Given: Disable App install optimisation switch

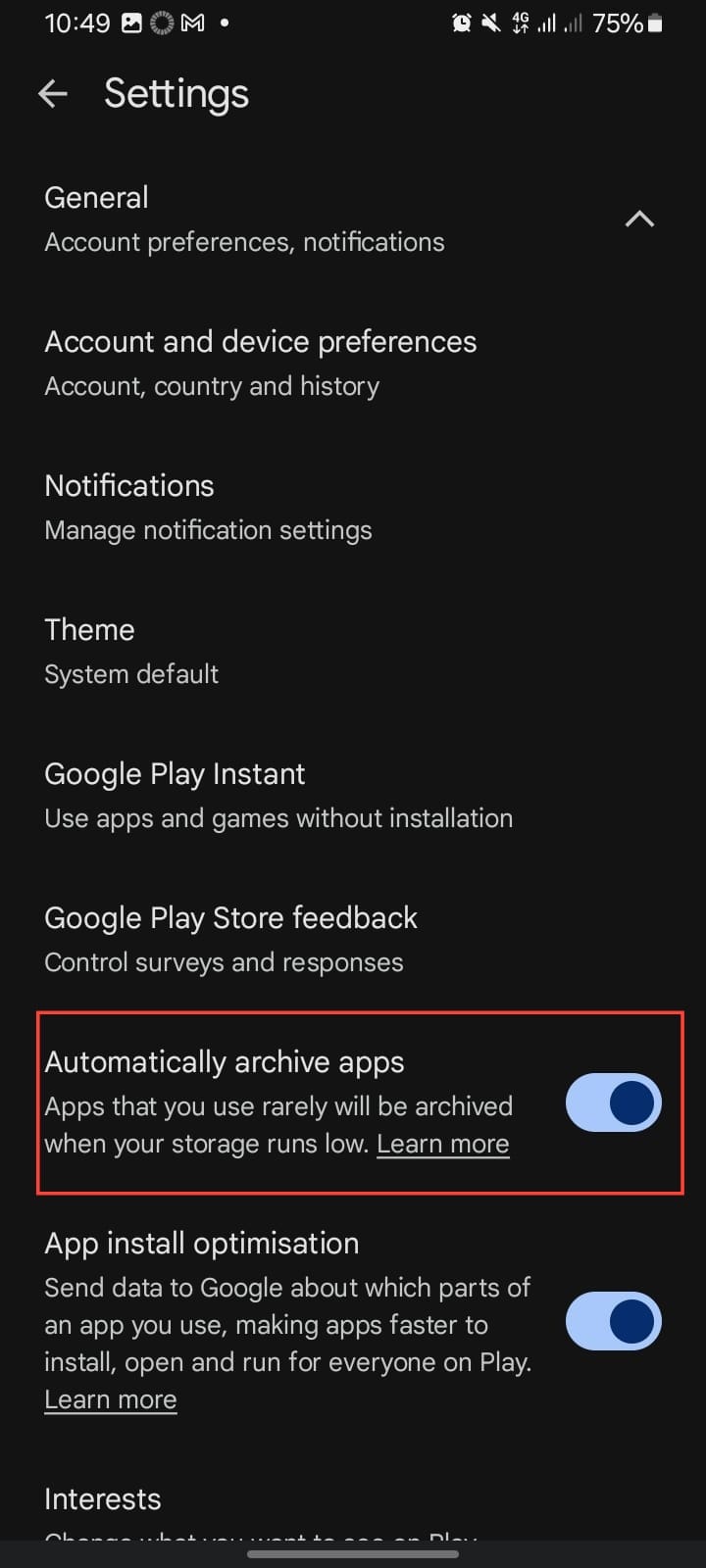Looking at the screenshot, I should coord(613,1321).
